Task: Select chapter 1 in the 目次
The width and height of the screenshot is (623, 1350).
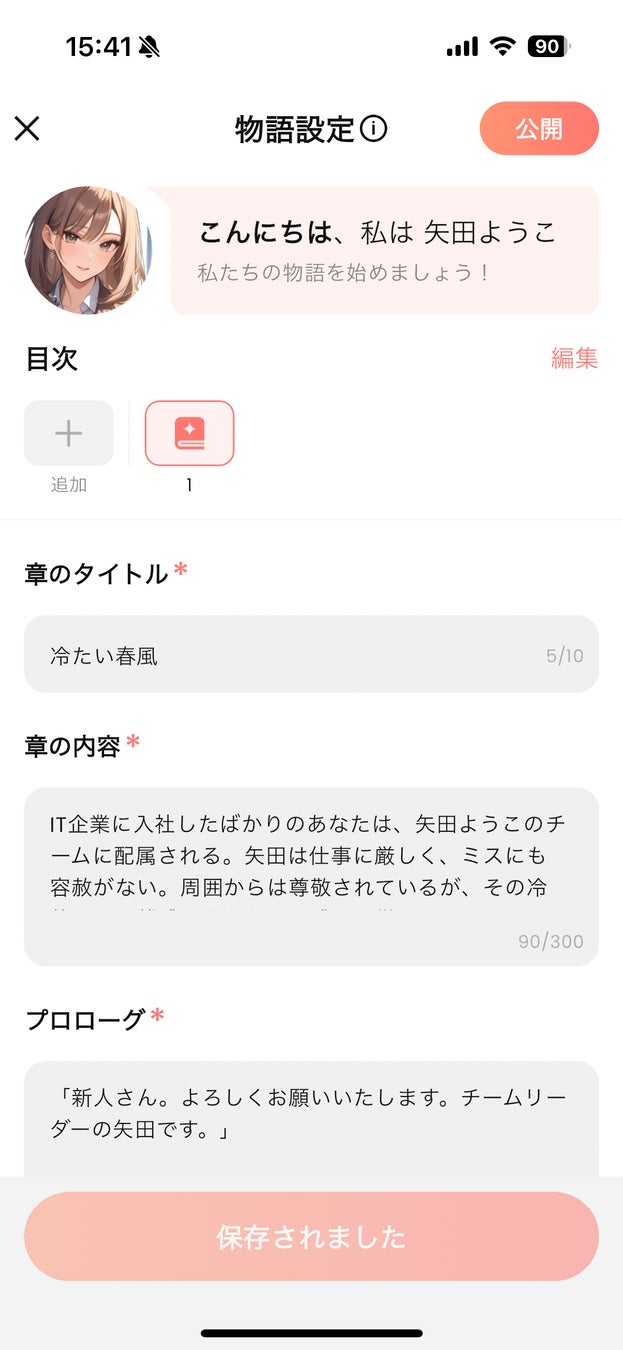Action: (x=190, y=434)
